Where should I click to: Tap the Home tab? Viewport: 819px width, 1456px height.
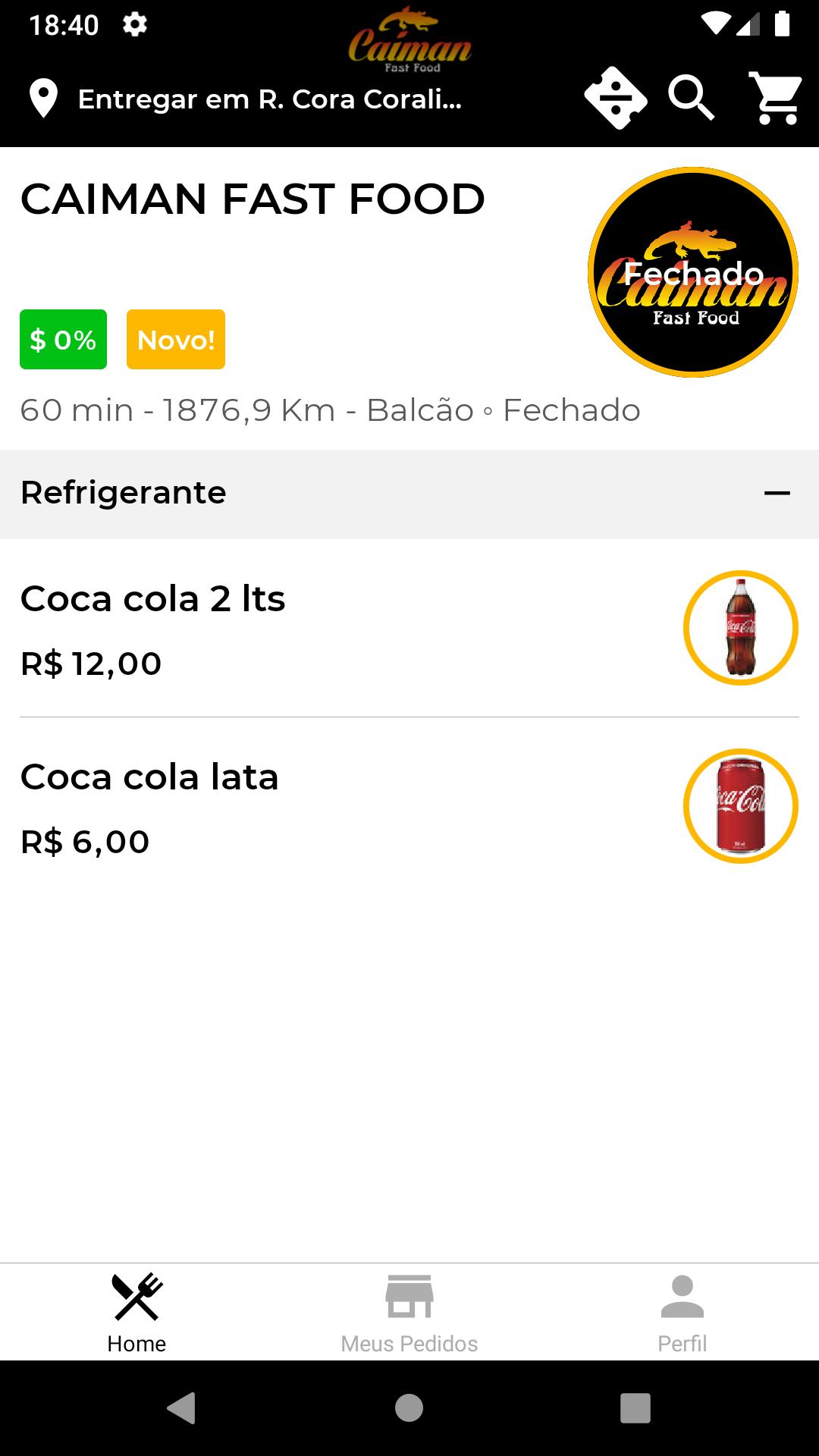136,1313
